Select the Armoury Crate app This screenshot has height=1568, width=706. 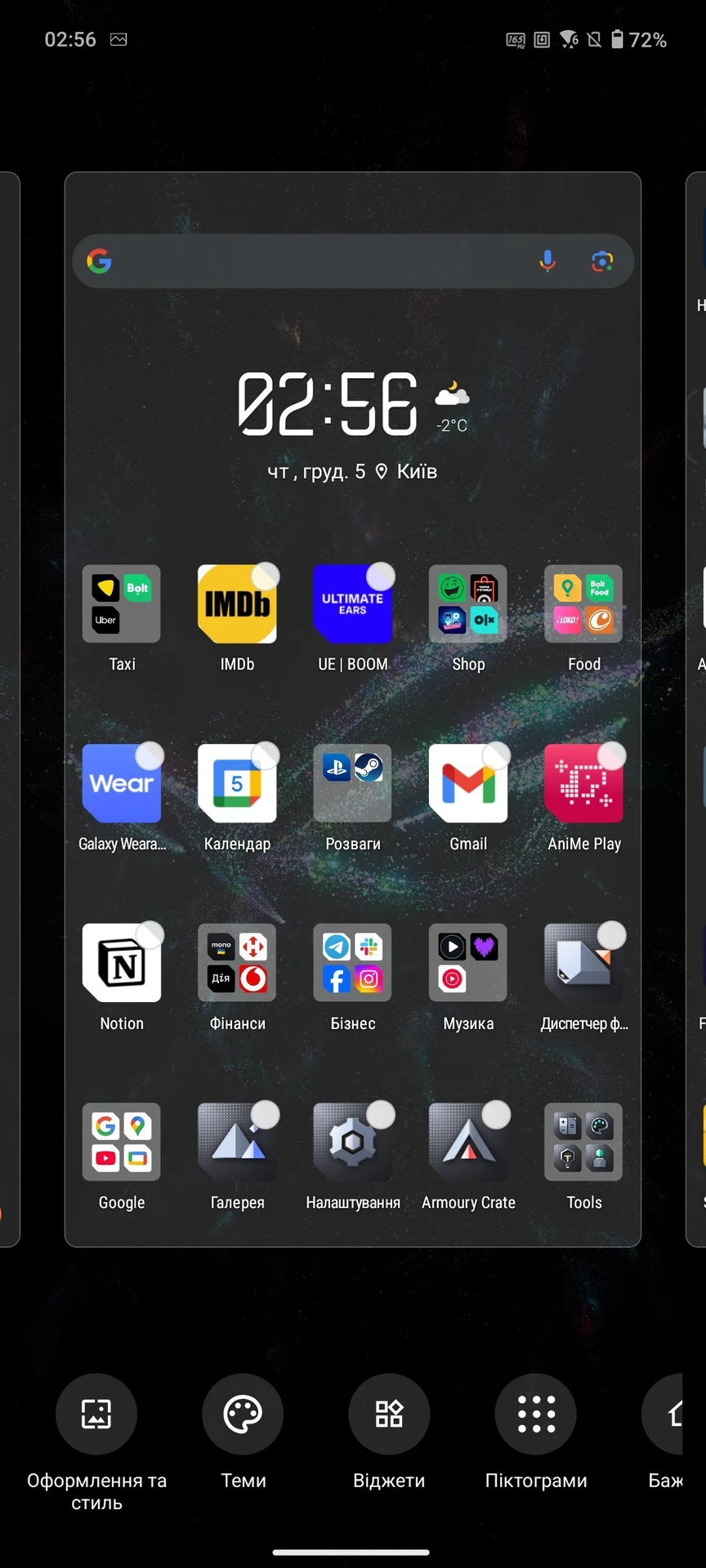click(468, 1143)
